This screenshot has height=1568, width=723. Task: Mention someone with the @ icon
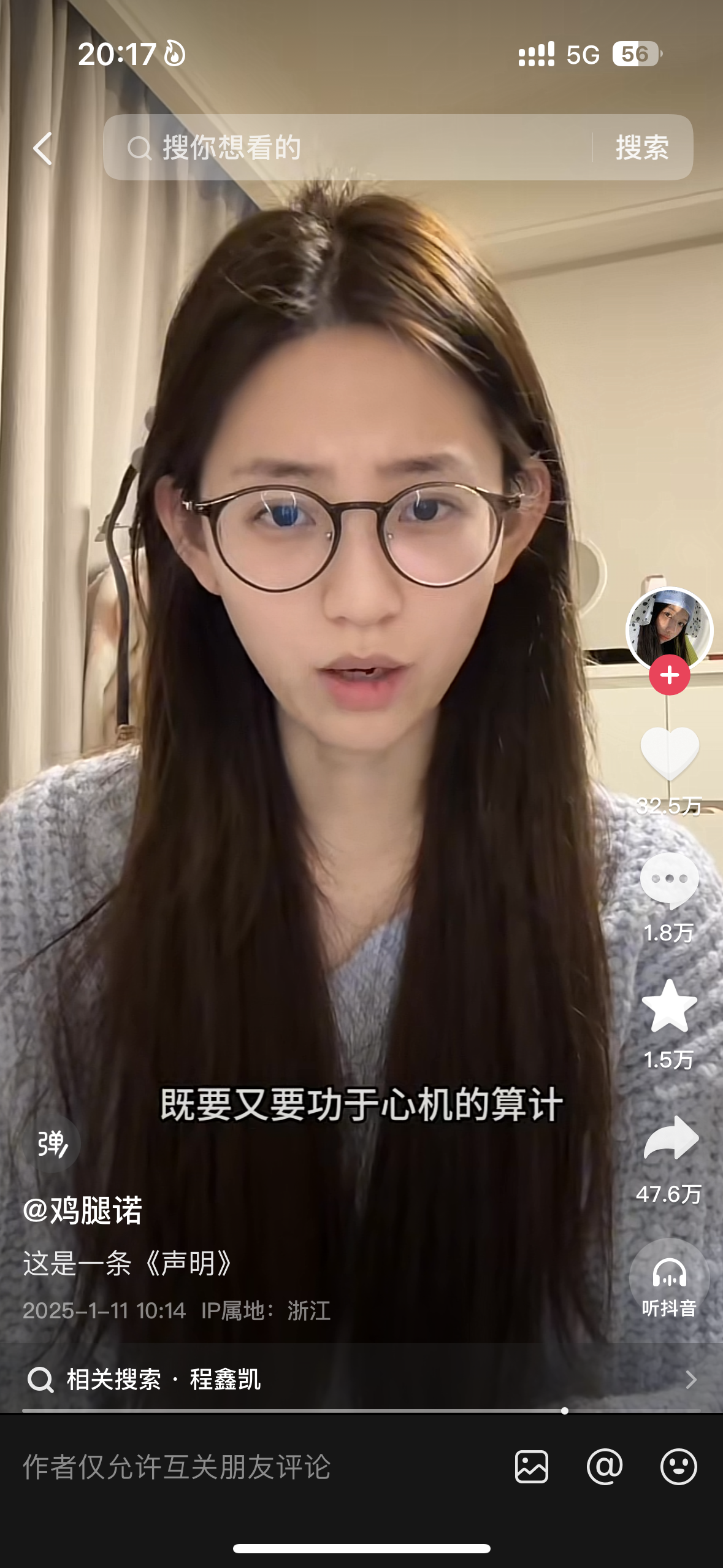point(605,1467)
